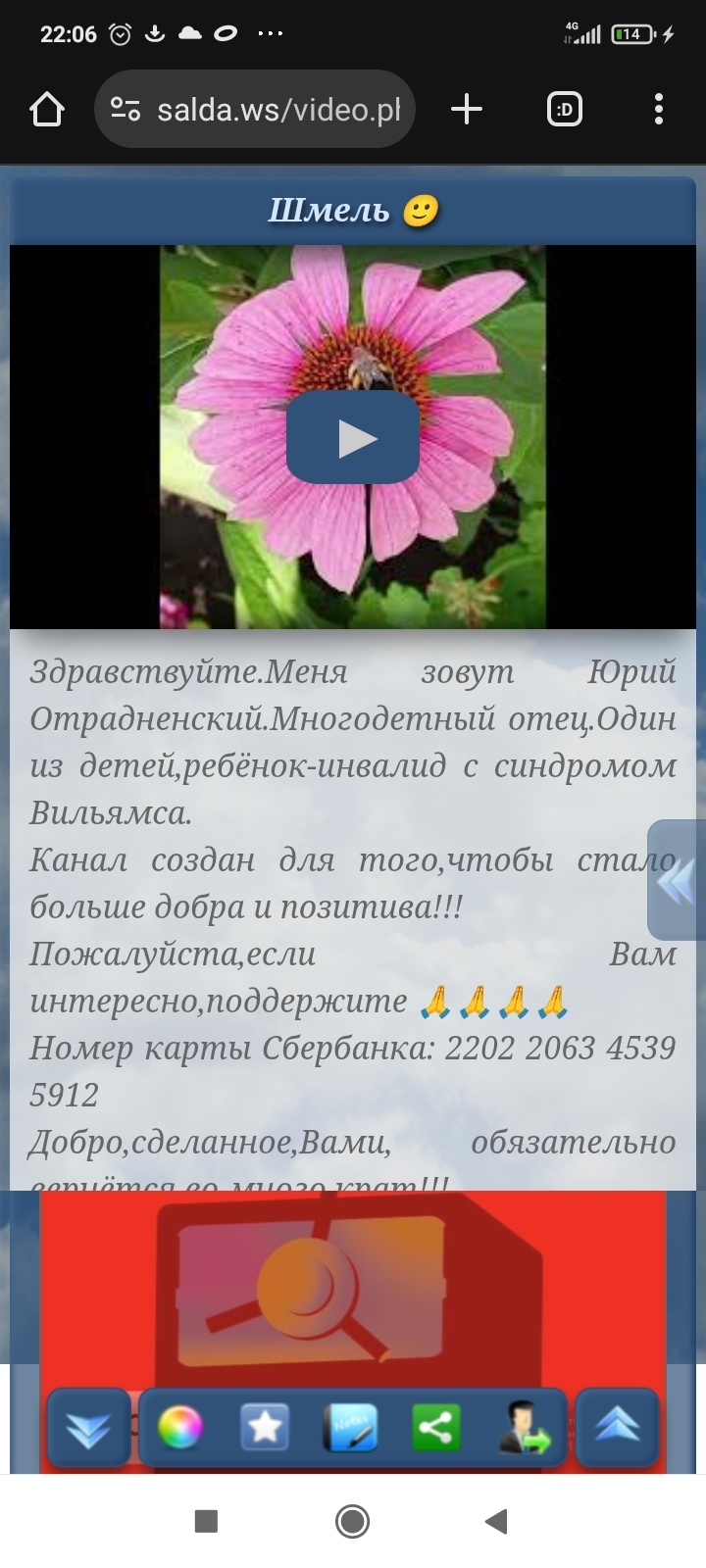Open the Notes icon in the toolbar
The image size is (706, 1568).
click(x=350, y=1427)
